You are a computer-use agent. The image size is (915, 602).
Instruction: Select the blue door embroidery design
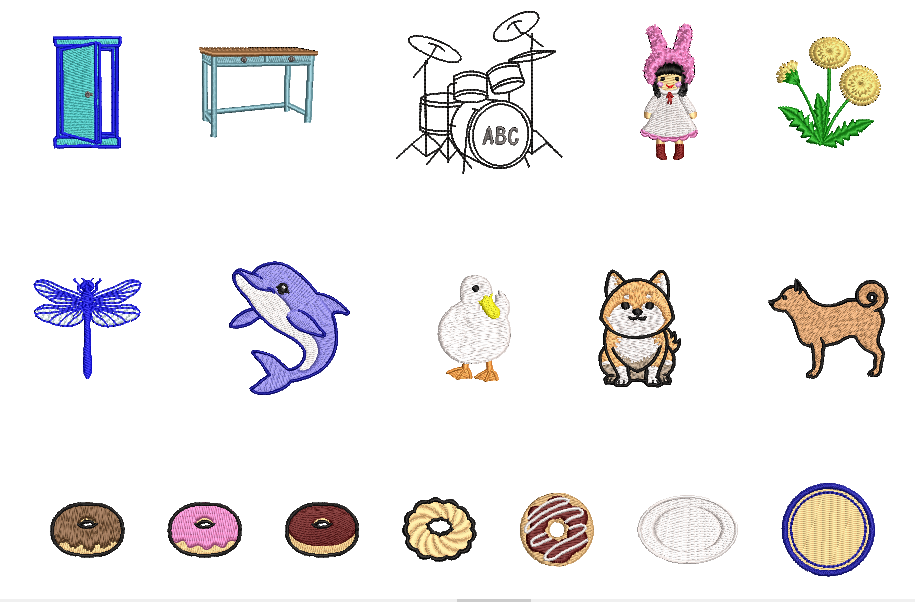click(x=87, y=92)
